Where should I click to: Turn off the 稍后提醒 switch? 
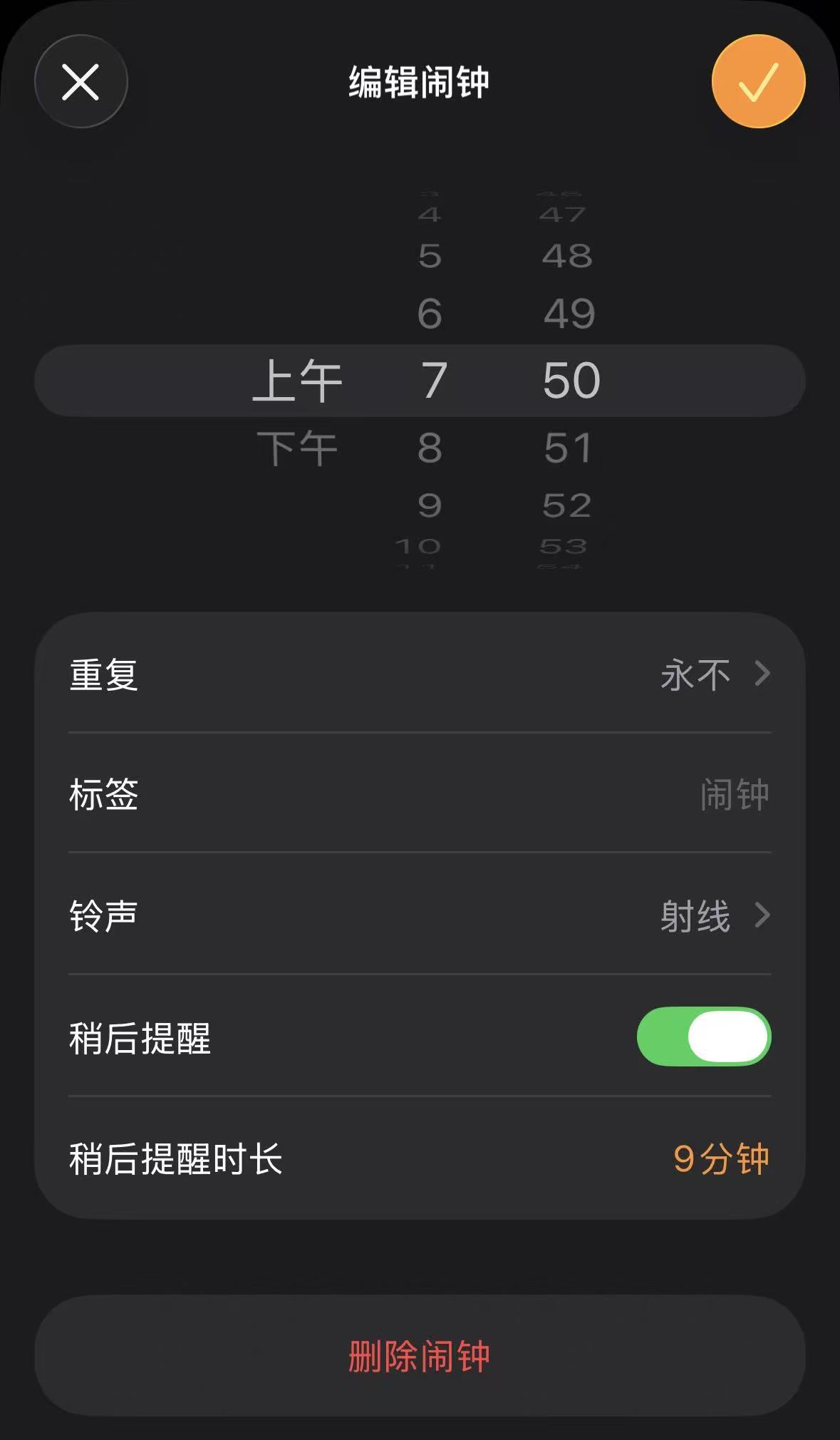click(x=703, y=1037)
